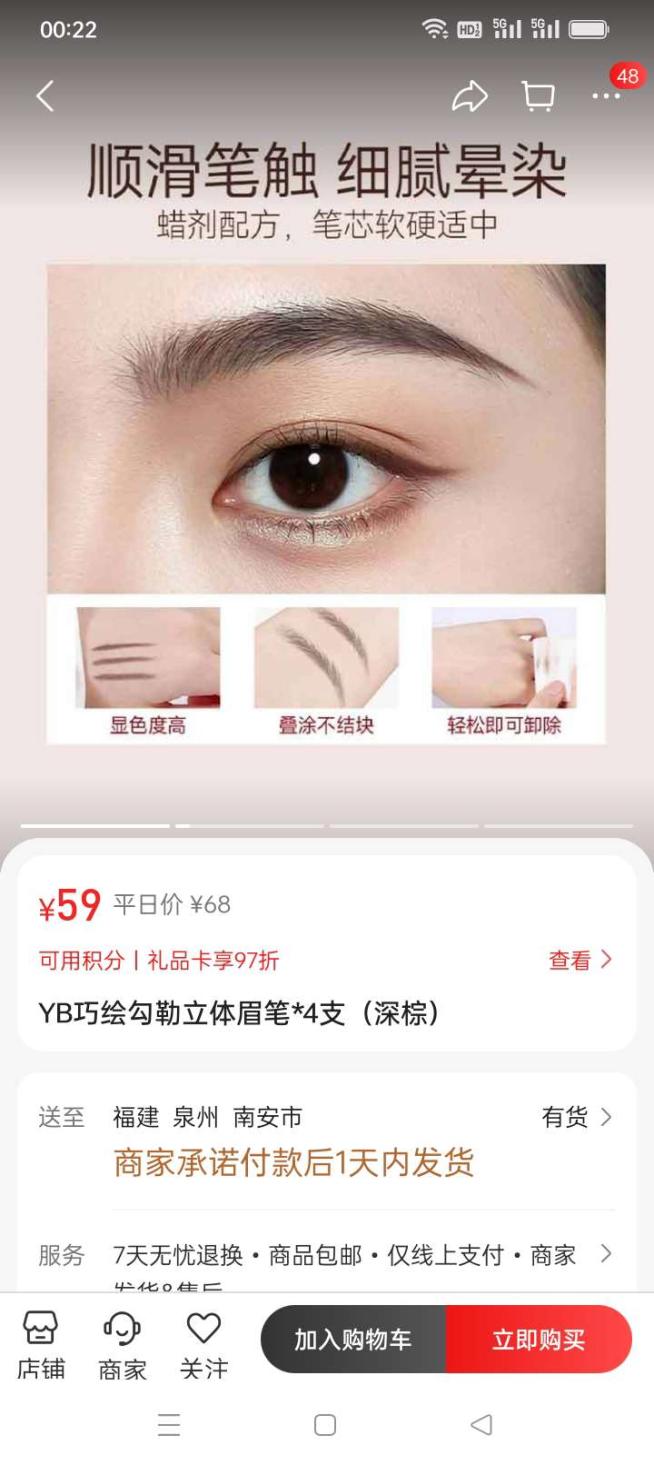Contact the 商家 customer service
Screen dimensions: 654x1465
coord(122,1345)
